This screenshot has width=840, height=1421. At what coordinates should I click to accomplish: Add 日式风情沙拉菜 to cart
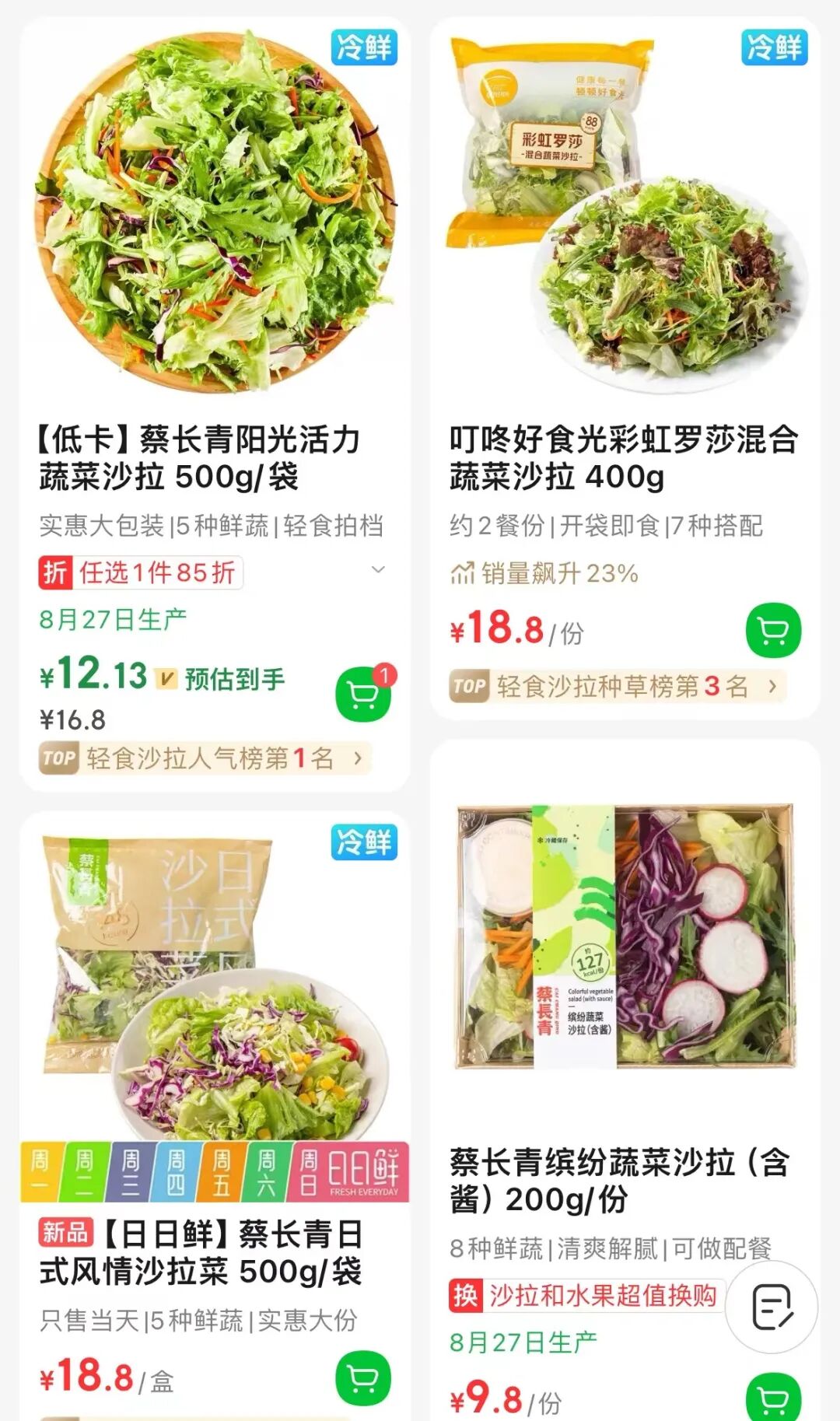[363, 1378]
